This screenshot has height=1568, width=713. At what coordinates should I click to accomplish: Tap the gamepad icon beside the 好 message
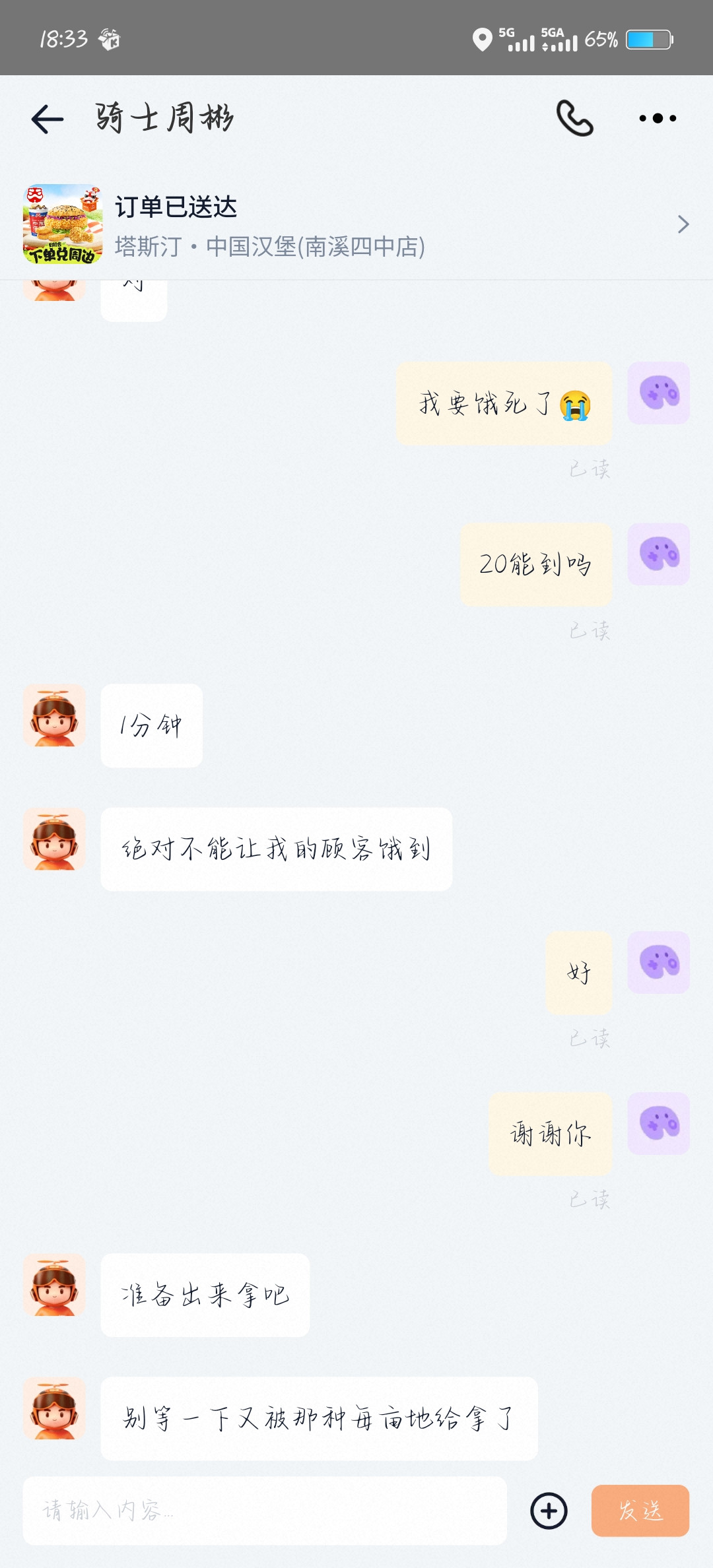[x=658, y=963]
